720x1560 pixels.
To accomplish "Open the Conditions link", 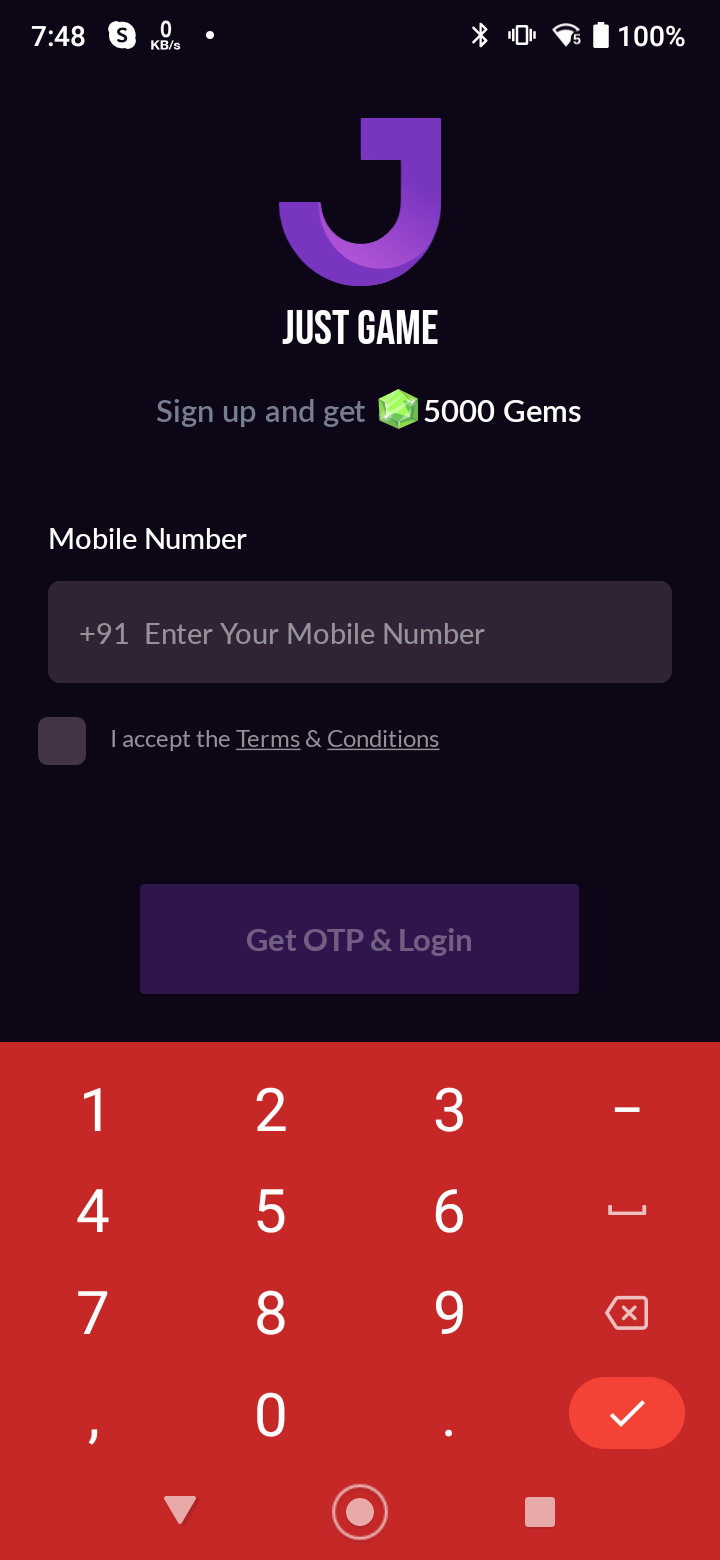I will (x=383, y=739).
